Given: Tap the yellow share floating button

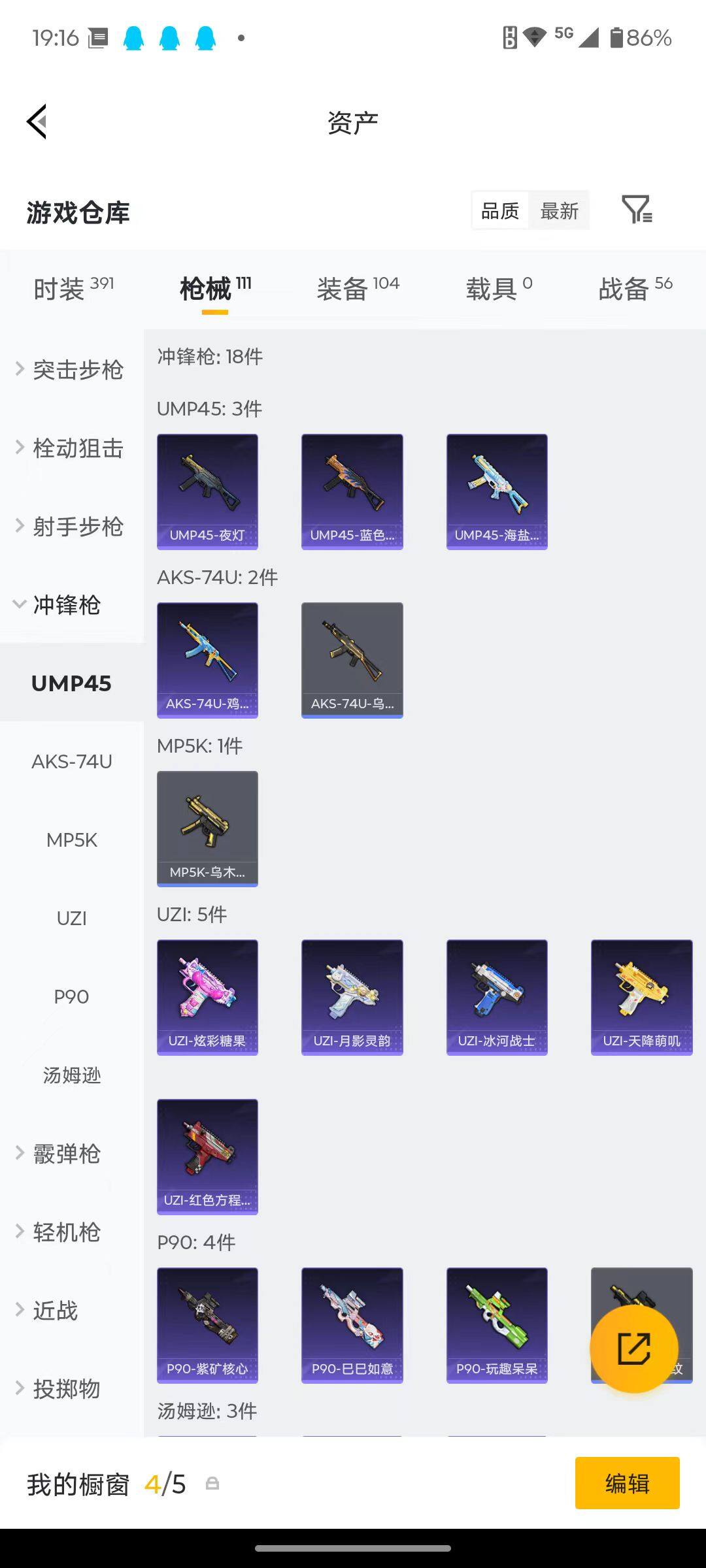Looking at the screenshot, I should click(x=633, y=1347).
